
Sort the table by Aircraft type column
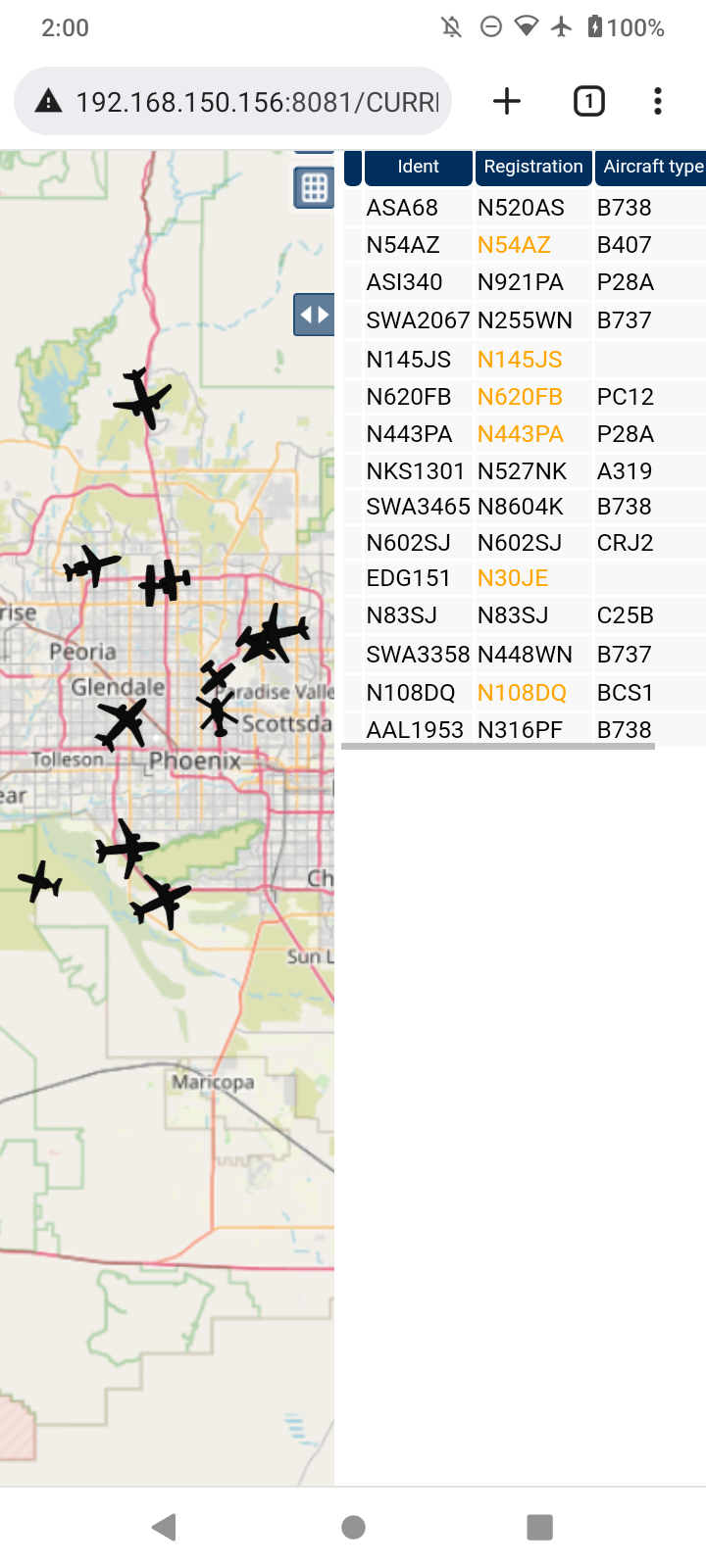(651, 167)
